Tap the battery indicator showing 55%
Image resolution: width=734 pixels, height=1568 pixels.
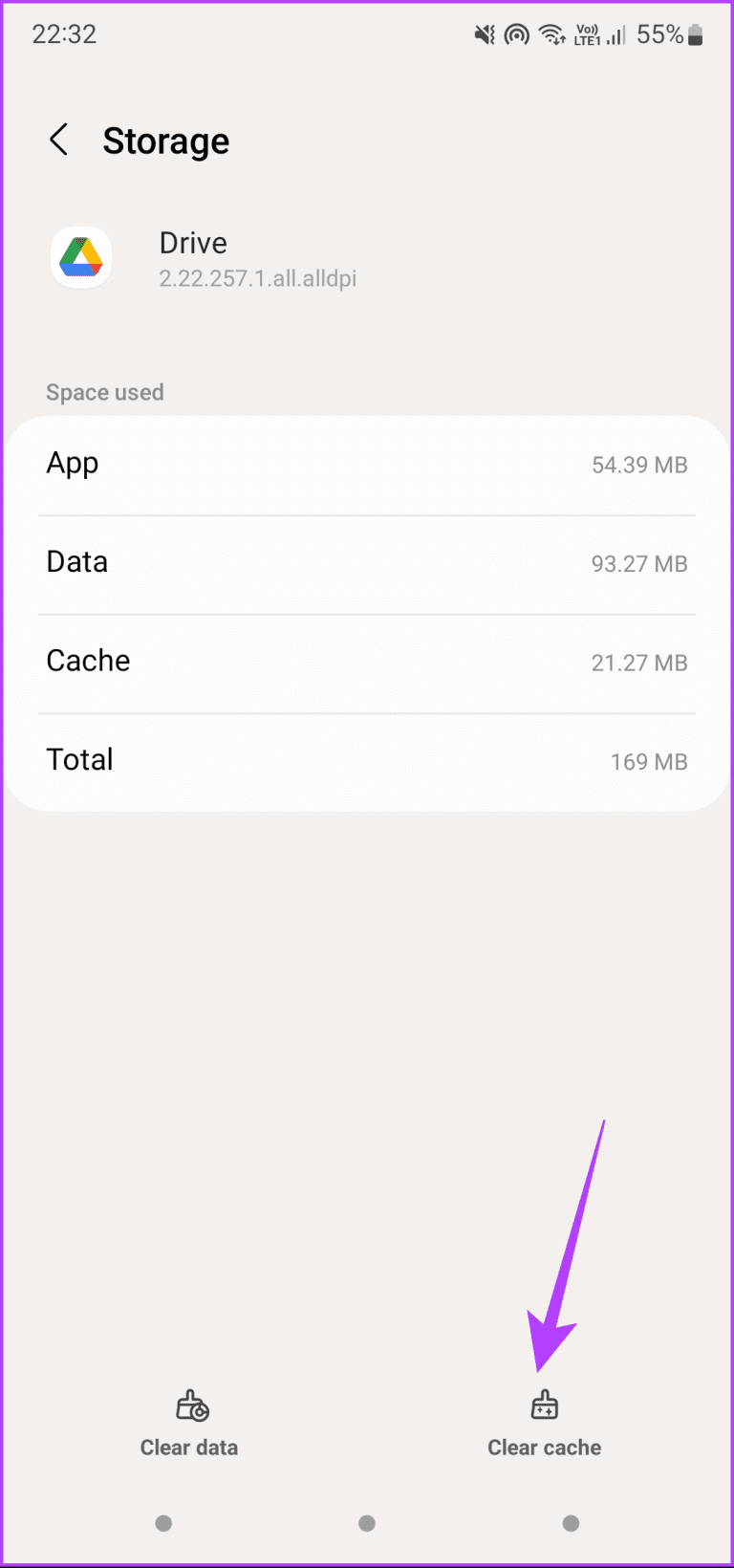tap(669, 33)
